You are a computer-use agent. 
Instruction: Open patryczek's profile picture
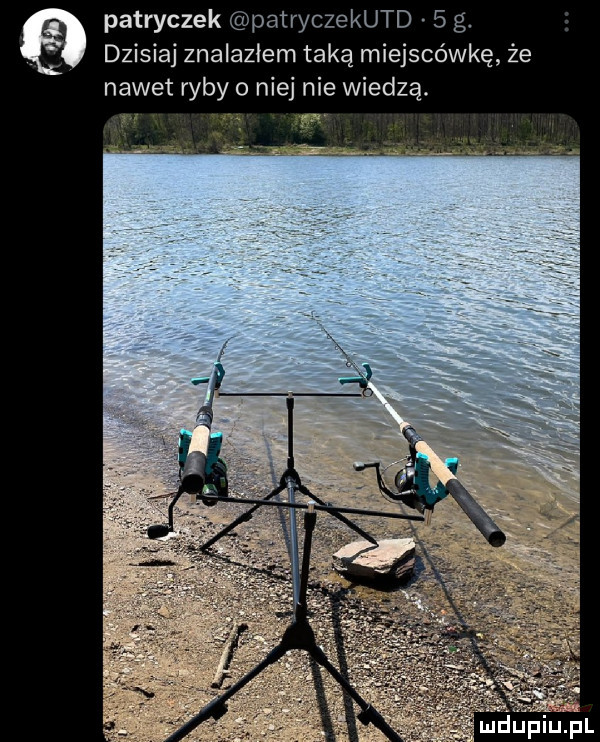[x=52, y=43]
